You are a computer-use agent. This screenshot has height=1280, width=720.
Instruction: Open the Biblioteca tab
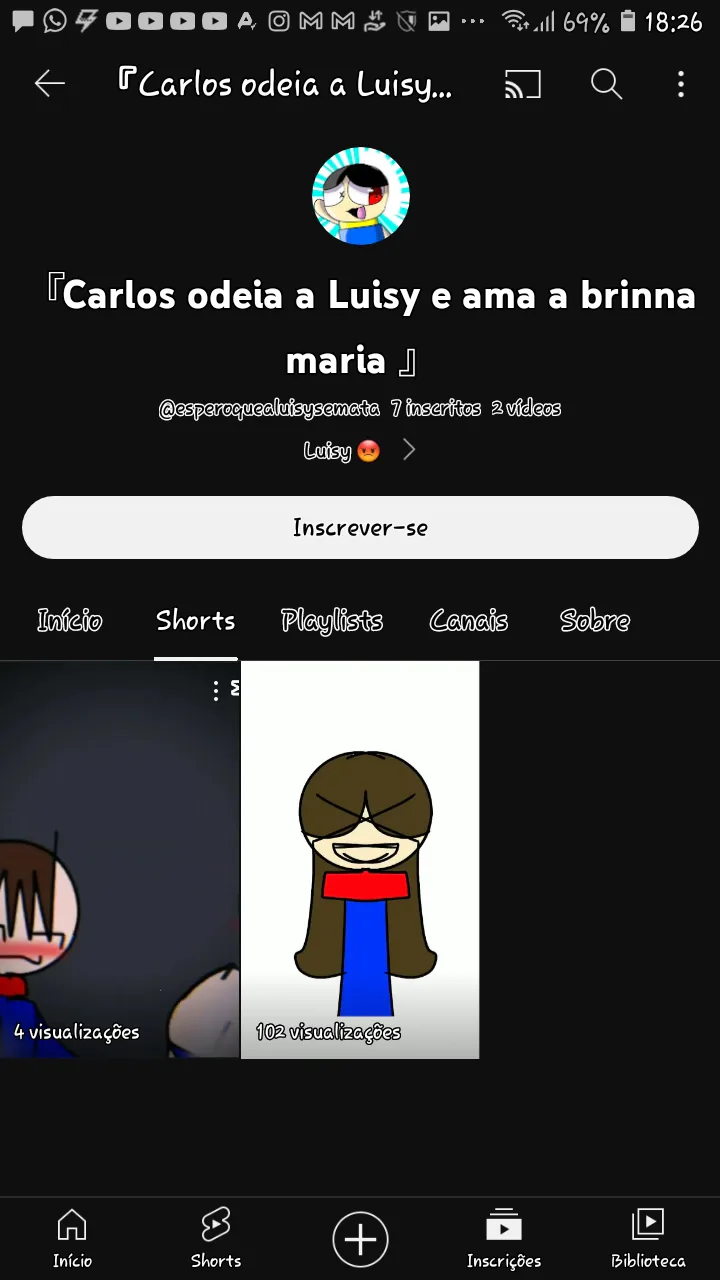tap(648, 1238)
